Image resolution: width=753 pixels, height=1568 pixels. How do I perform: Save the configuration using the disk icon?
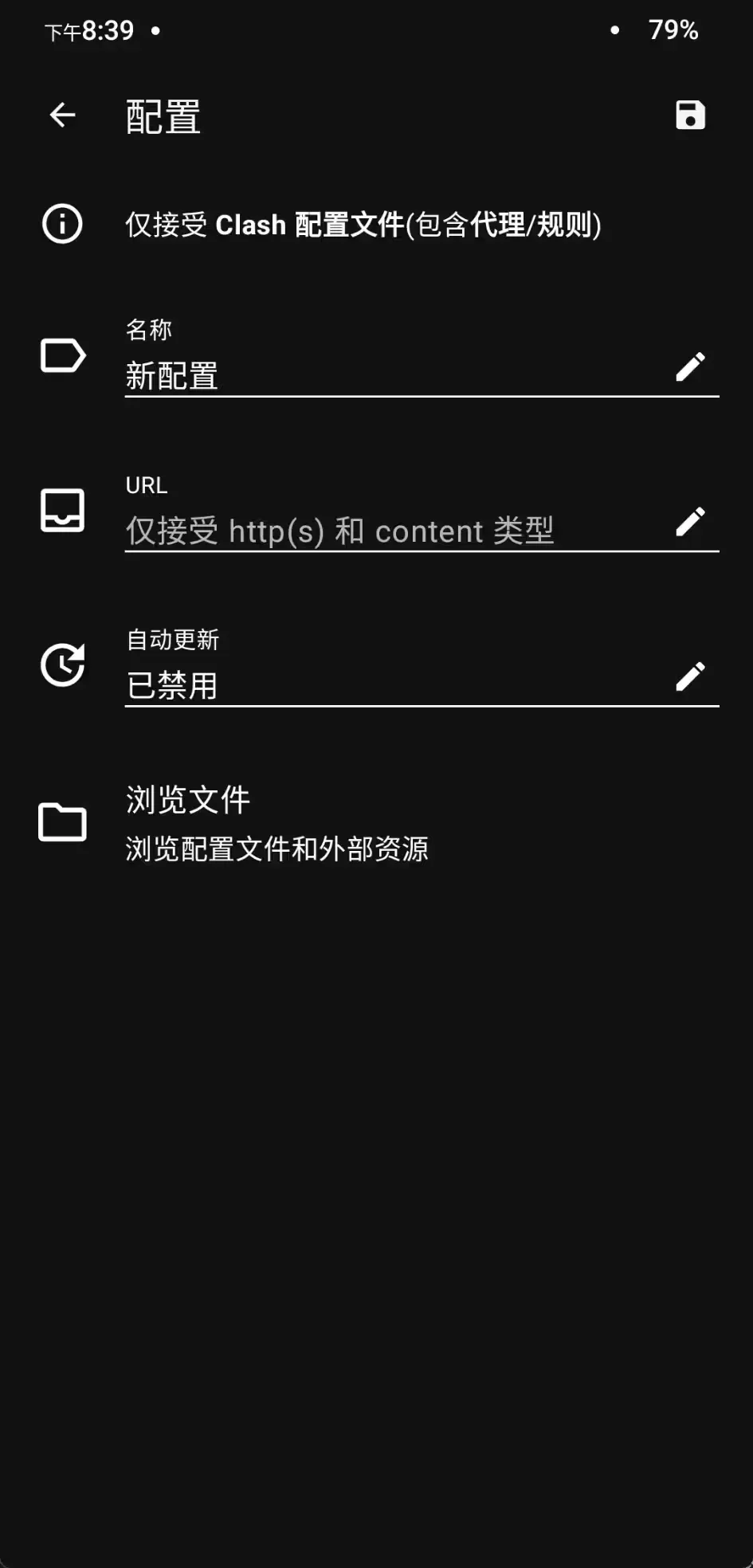[x=690, y=116]
